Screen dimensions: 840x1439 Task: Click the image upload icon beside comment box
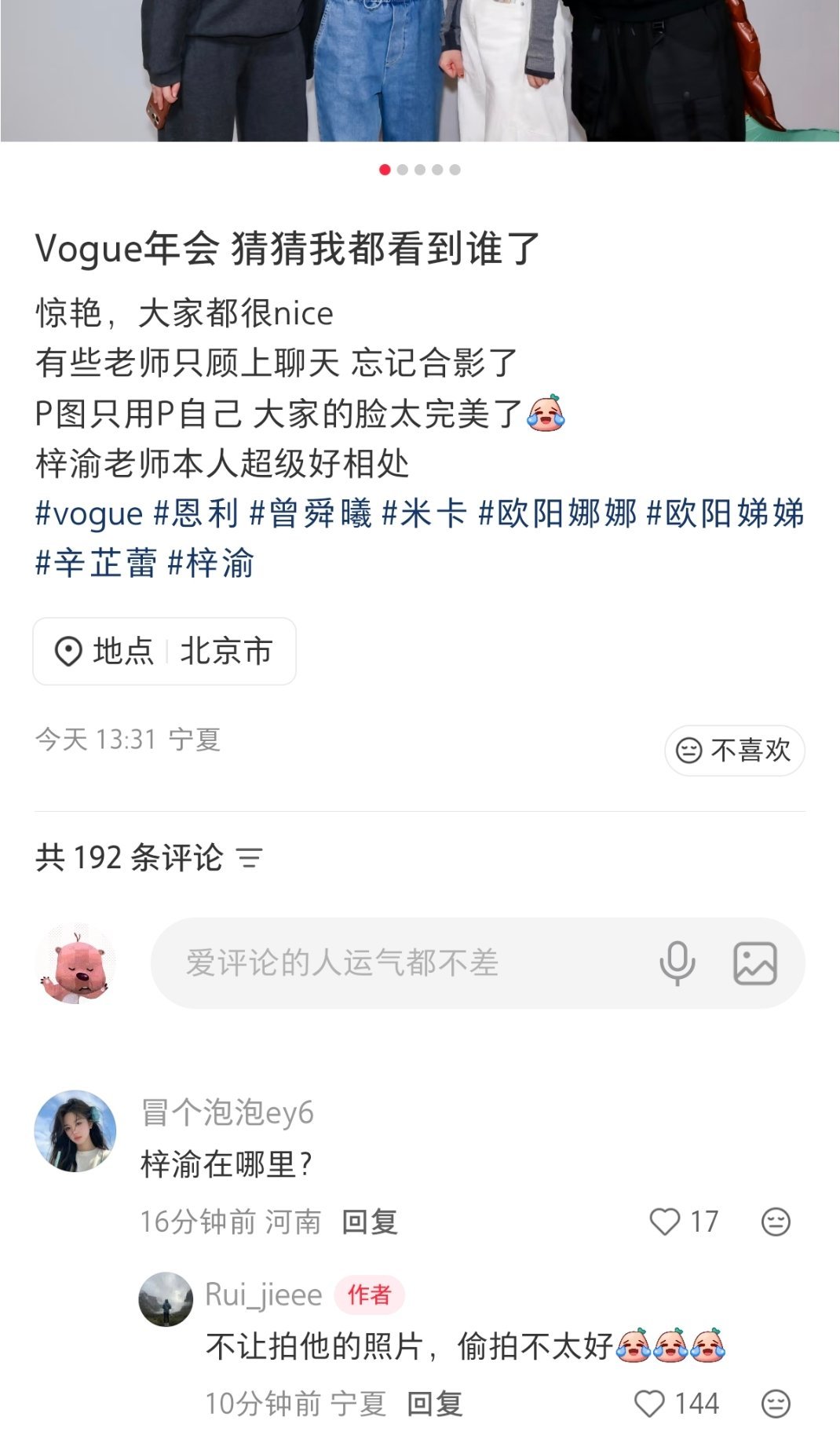coord(754,962)
